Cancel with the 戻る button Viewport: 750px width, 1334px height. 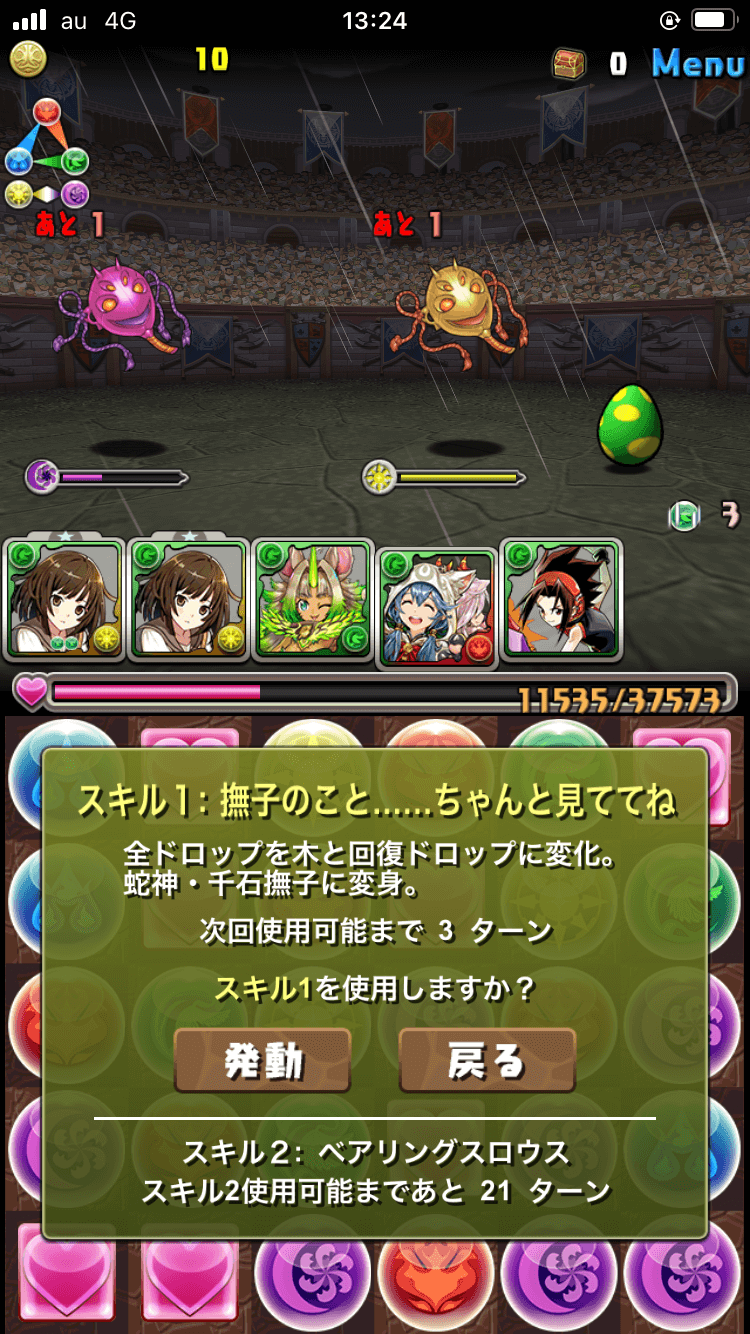pos(487,1060)
